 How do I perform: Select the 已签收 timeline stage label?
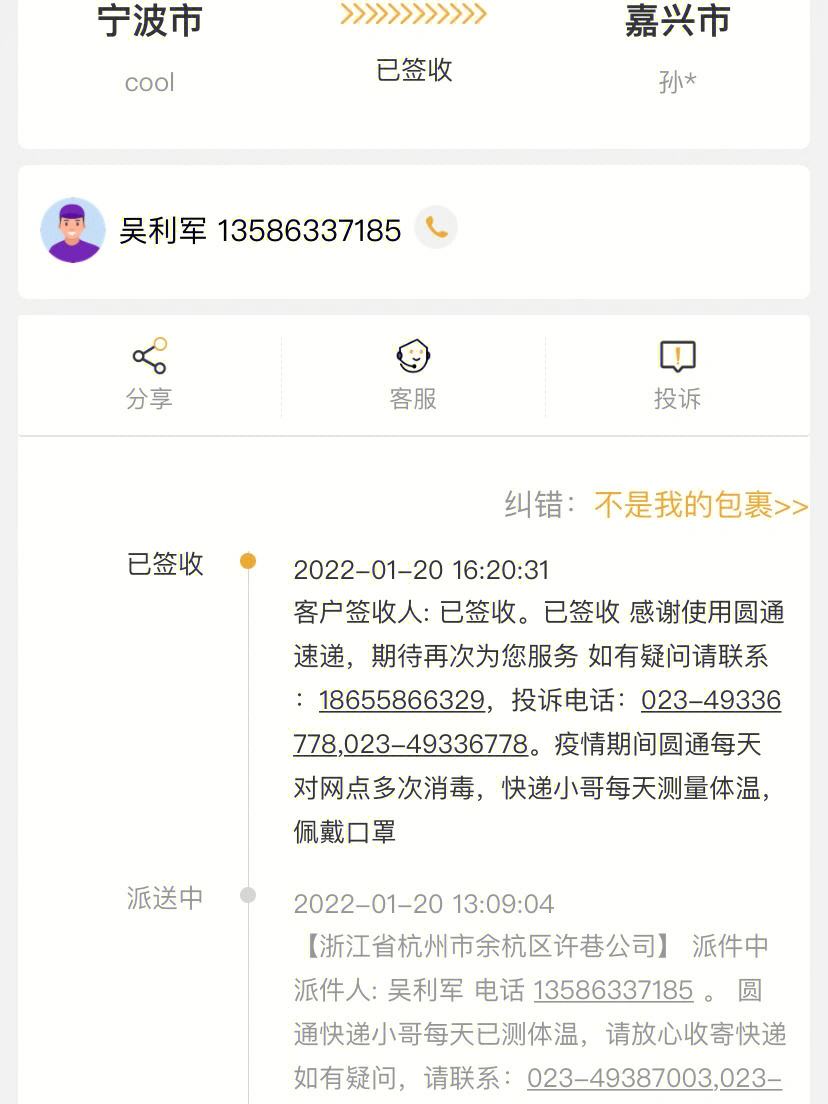[x=163, y=564]
